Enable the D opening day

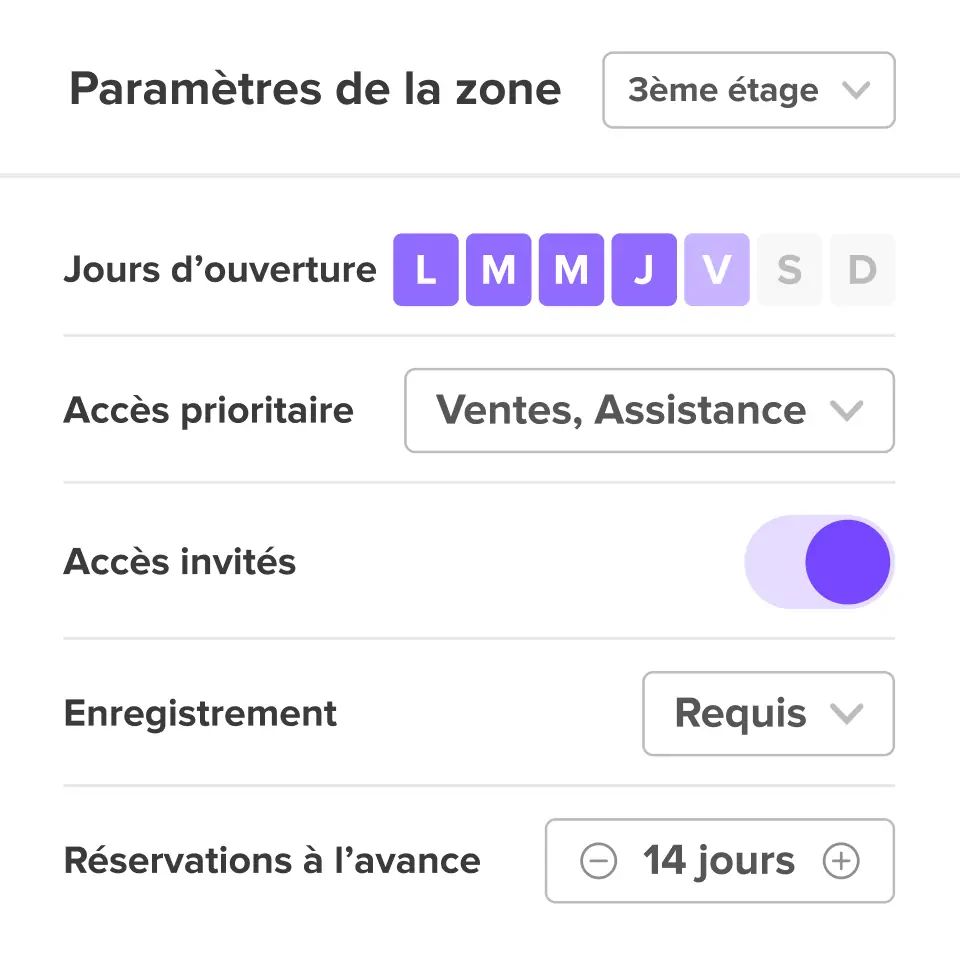tap(862, 270)
